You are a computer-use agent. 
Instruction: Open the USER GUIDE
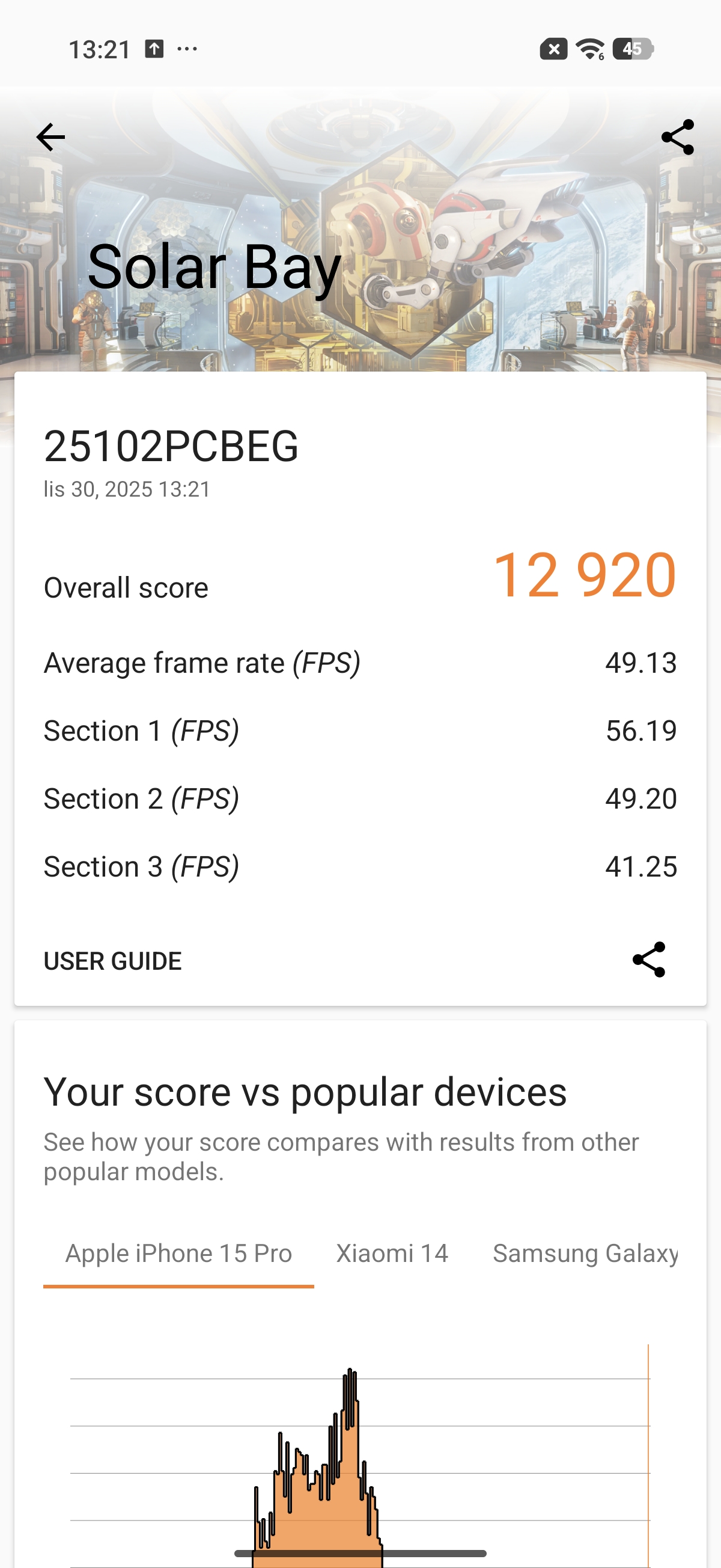112,961
